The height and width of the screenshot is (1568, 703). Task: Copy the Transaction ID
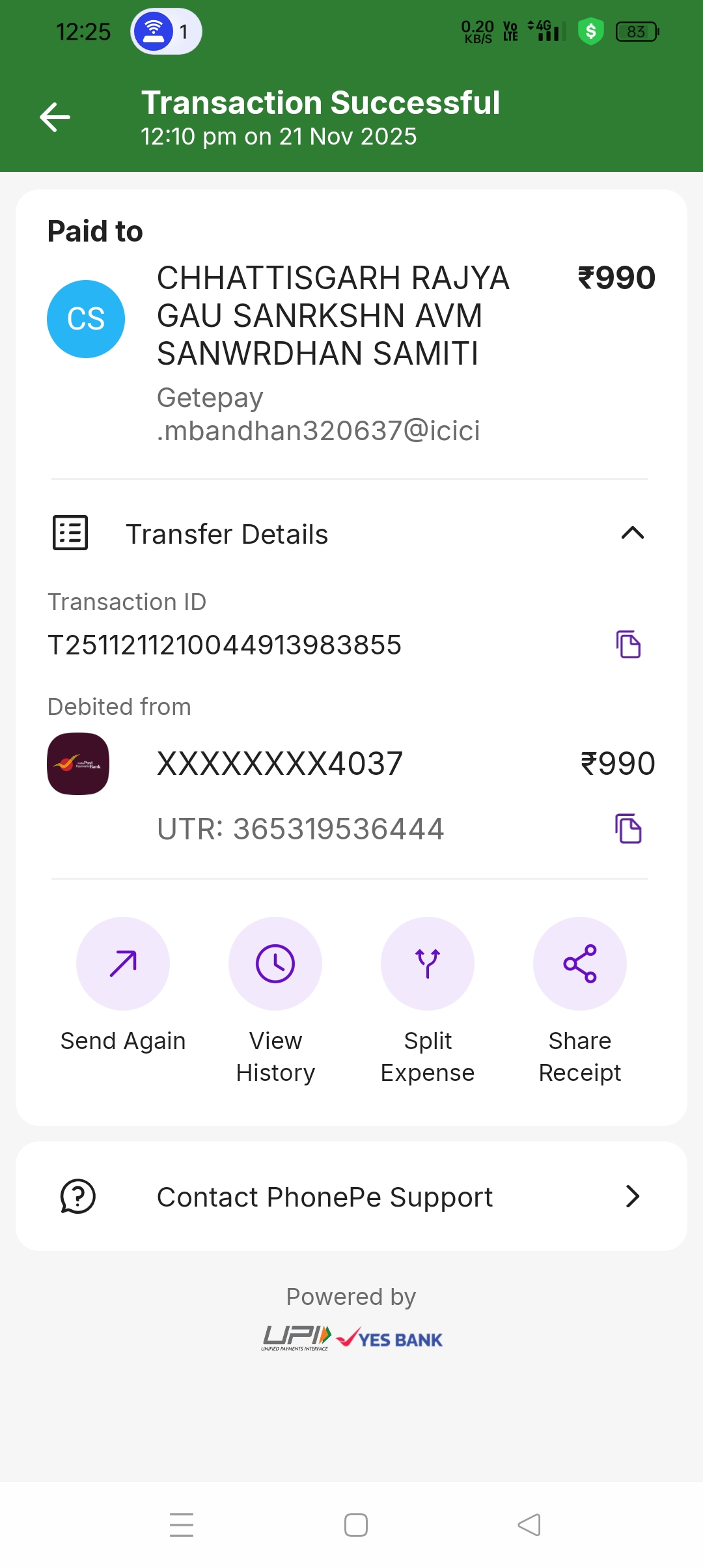[x=628, y=645]
